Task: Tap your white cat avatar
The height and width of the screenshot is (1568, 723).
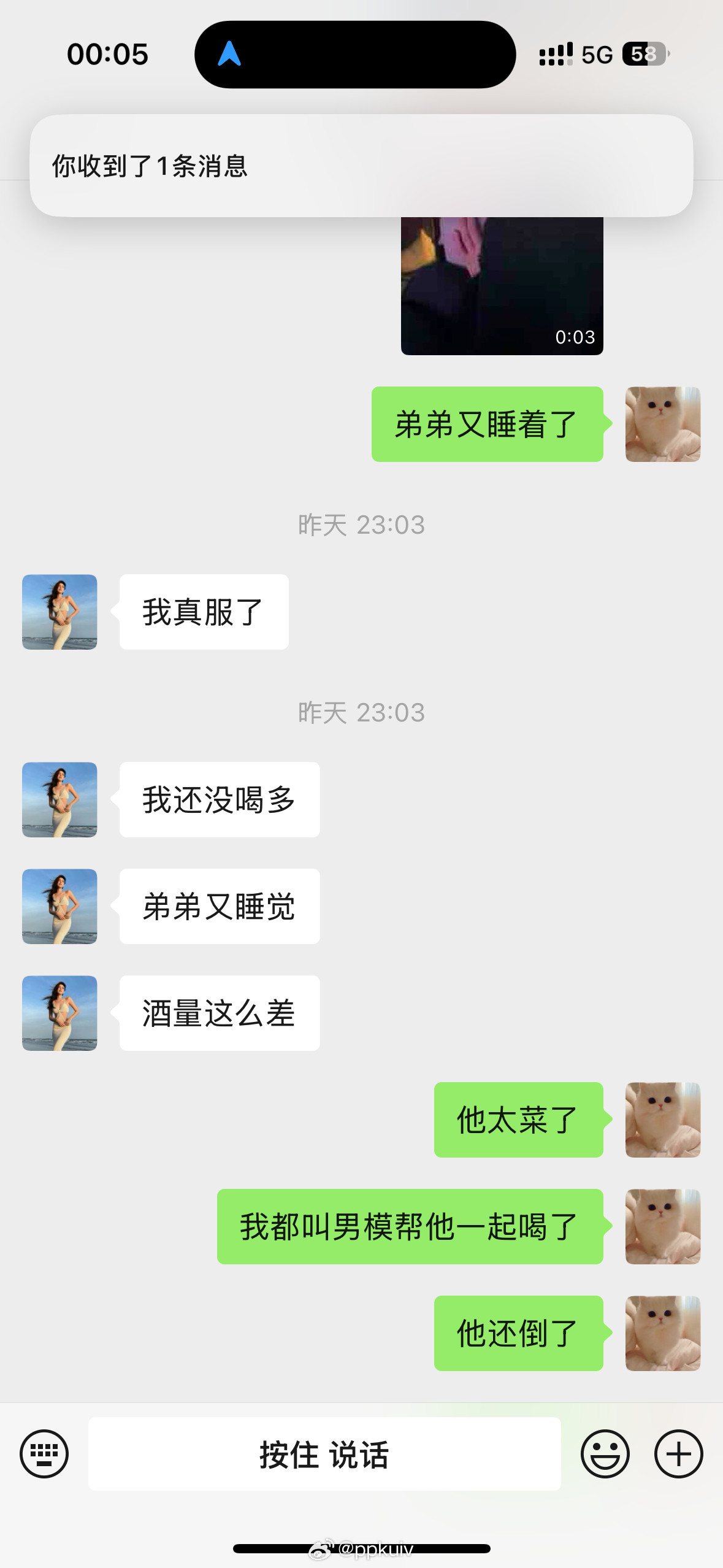Action: point(662,423)
